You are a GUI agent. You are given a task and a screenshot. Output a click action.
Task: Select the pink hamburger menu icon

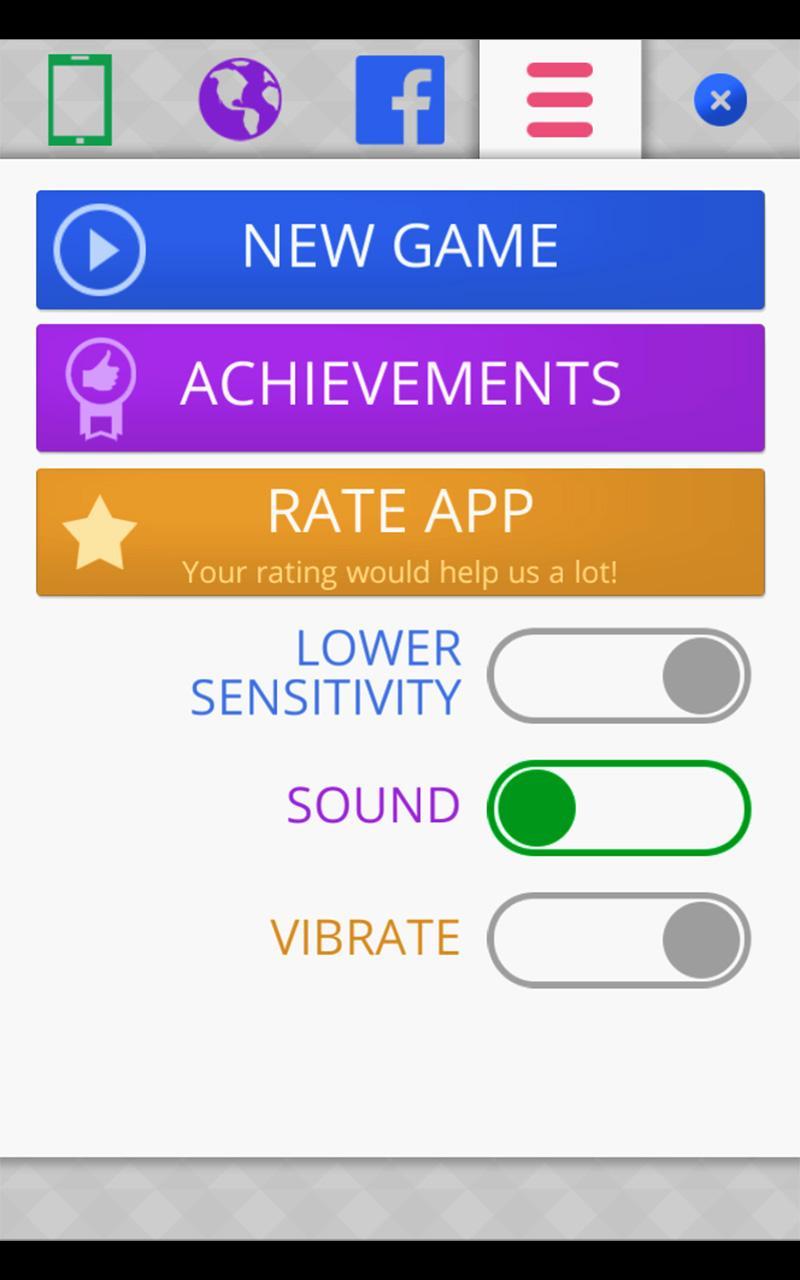click(560, 98)
